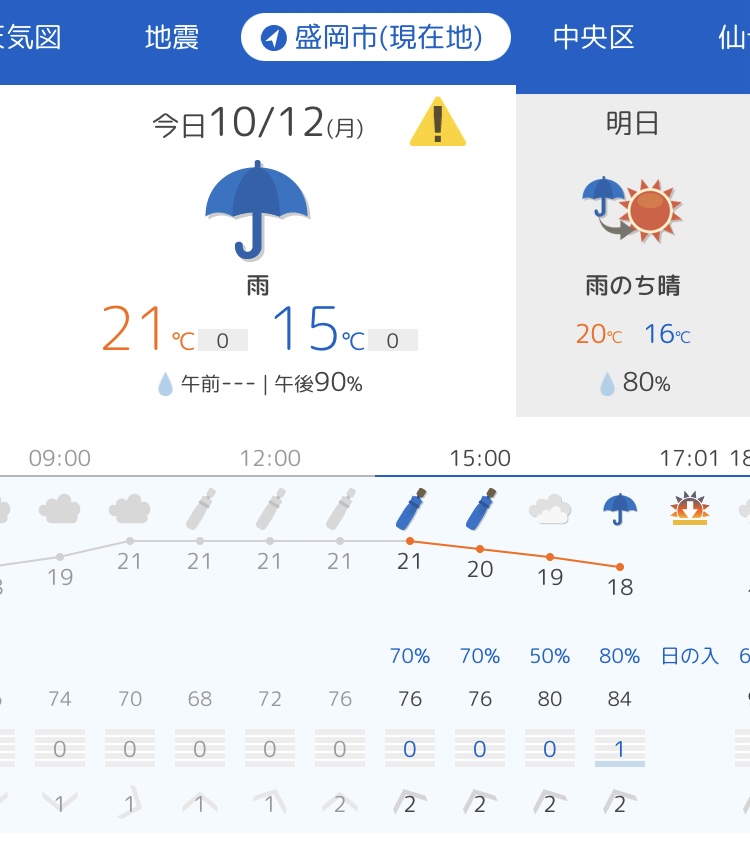
Task: Switch to the 地震 tab
Action: [x=172, y=38]
